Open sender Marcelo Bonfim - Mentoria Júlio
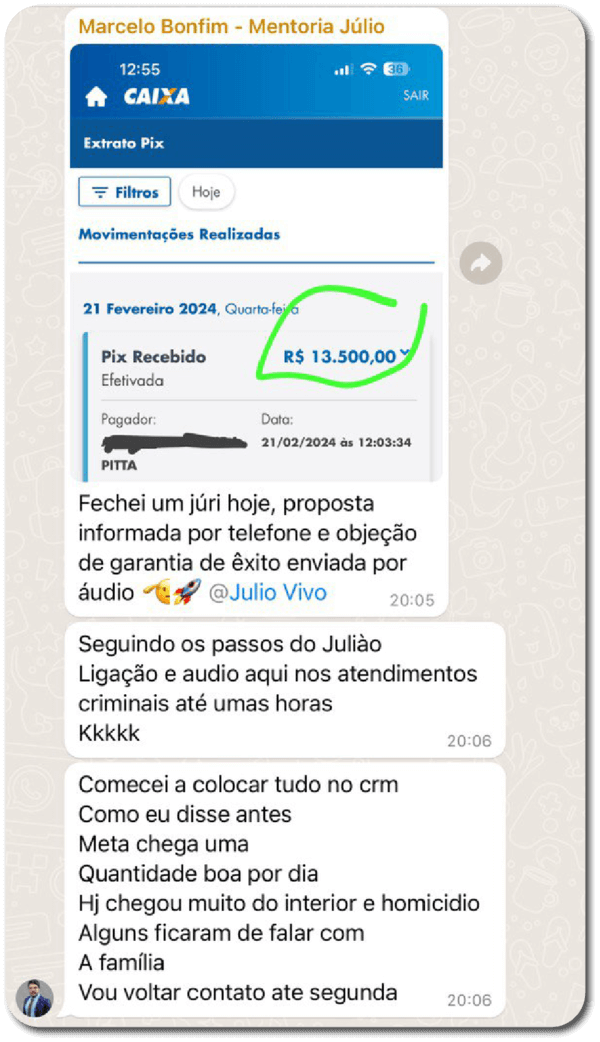This screenshot has height=1042, width=600. pyautogui.click(x=231, y=27)
